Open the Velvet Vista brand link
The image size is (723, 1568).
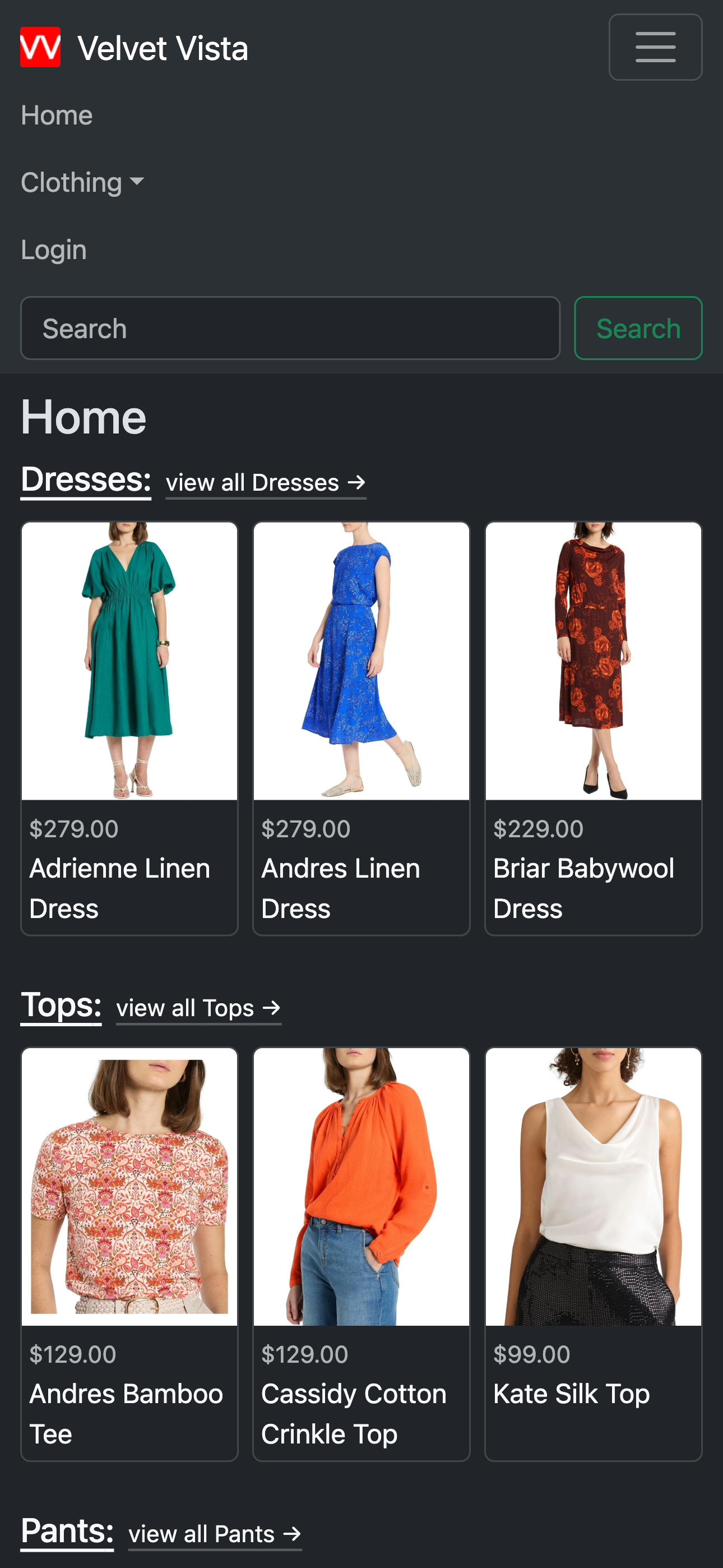click(134, 48)
